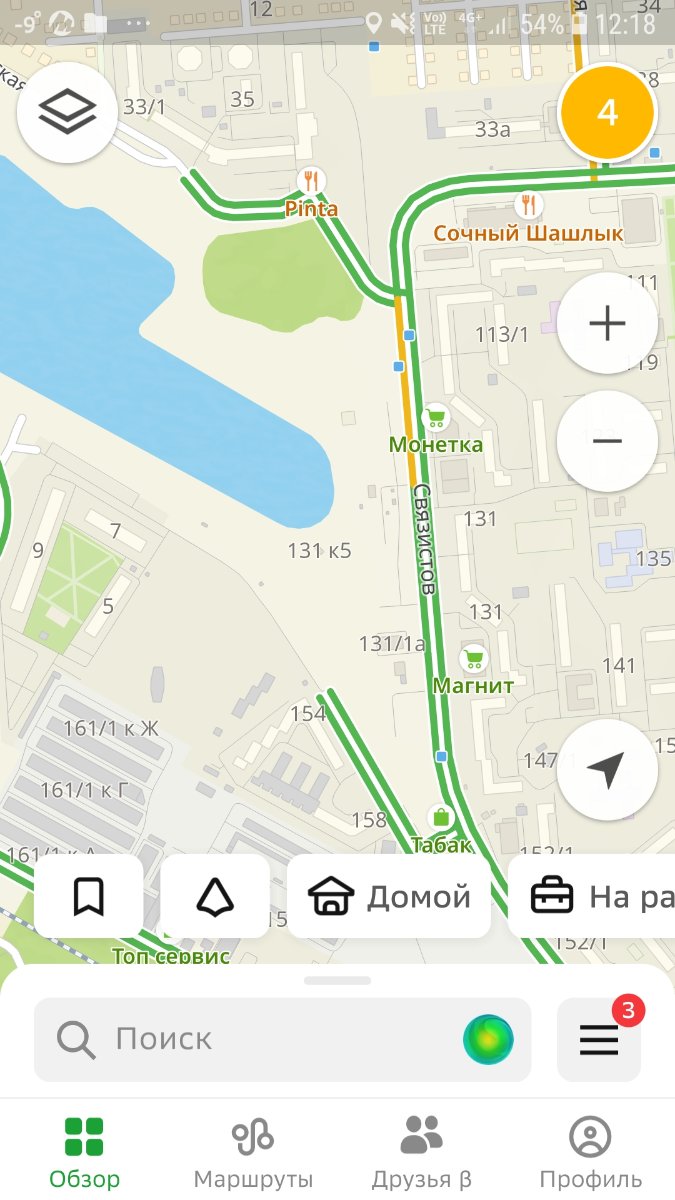This screenshot has width=675, height=1200.
Task: Zoom out the map with minus
Action: point(607,441)
